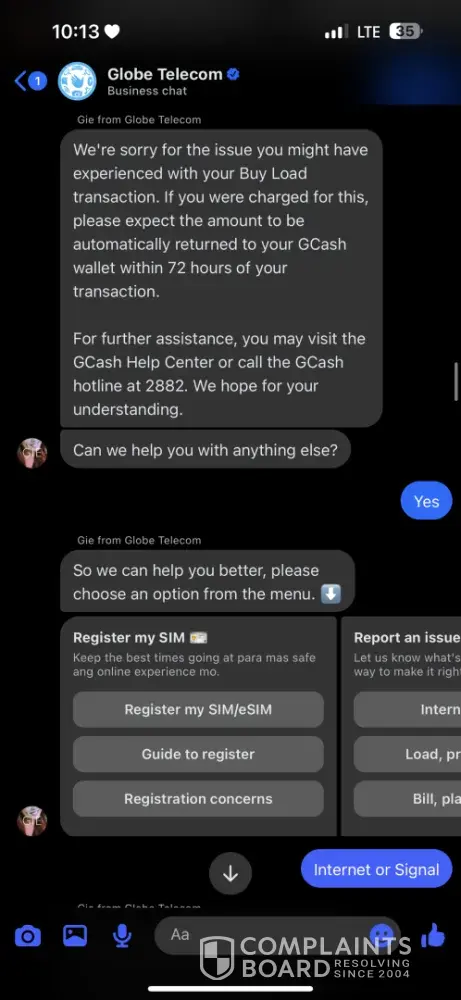
Task: Record a voice message
Action: [122, 936]
